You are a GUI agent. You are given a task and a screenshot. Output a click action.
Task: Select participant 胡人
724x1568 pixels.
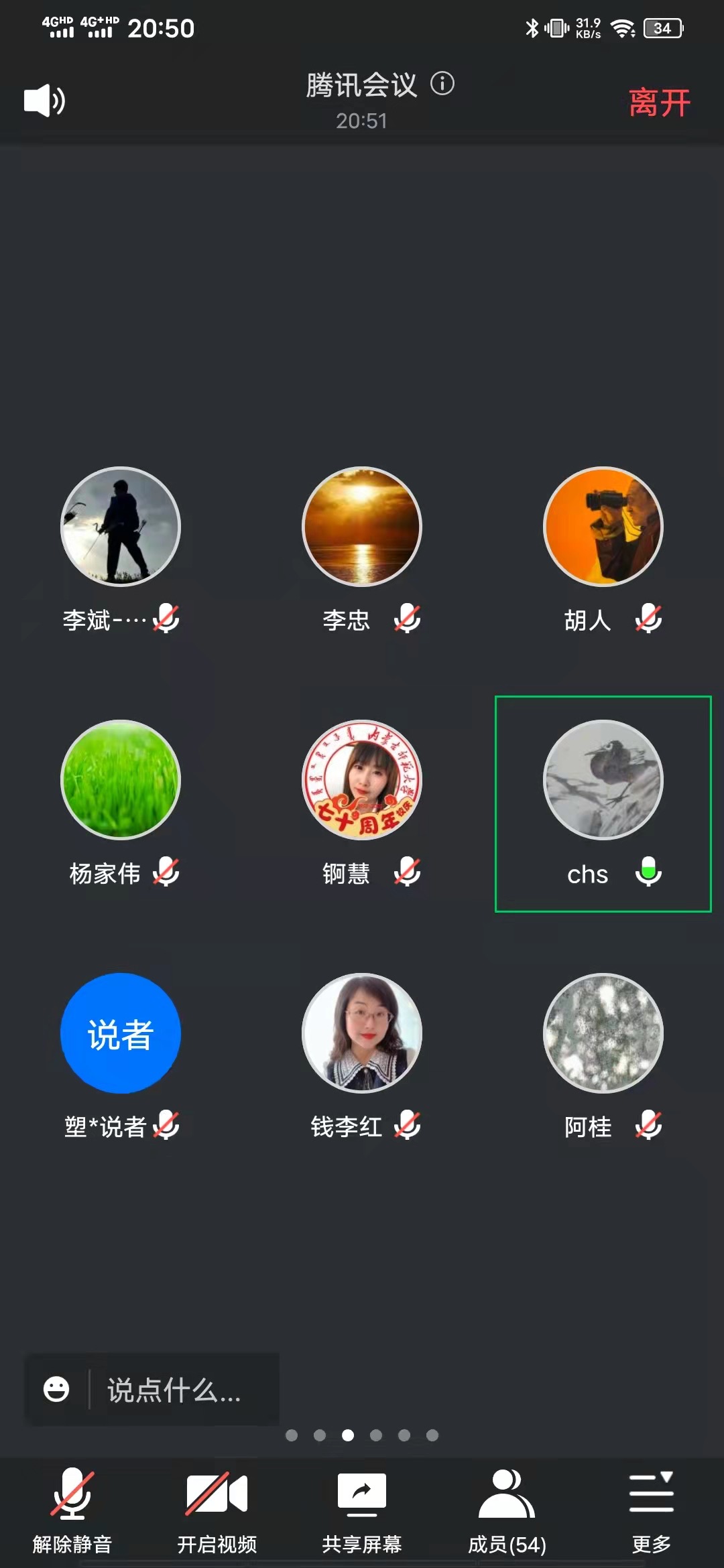pos(603,527)
